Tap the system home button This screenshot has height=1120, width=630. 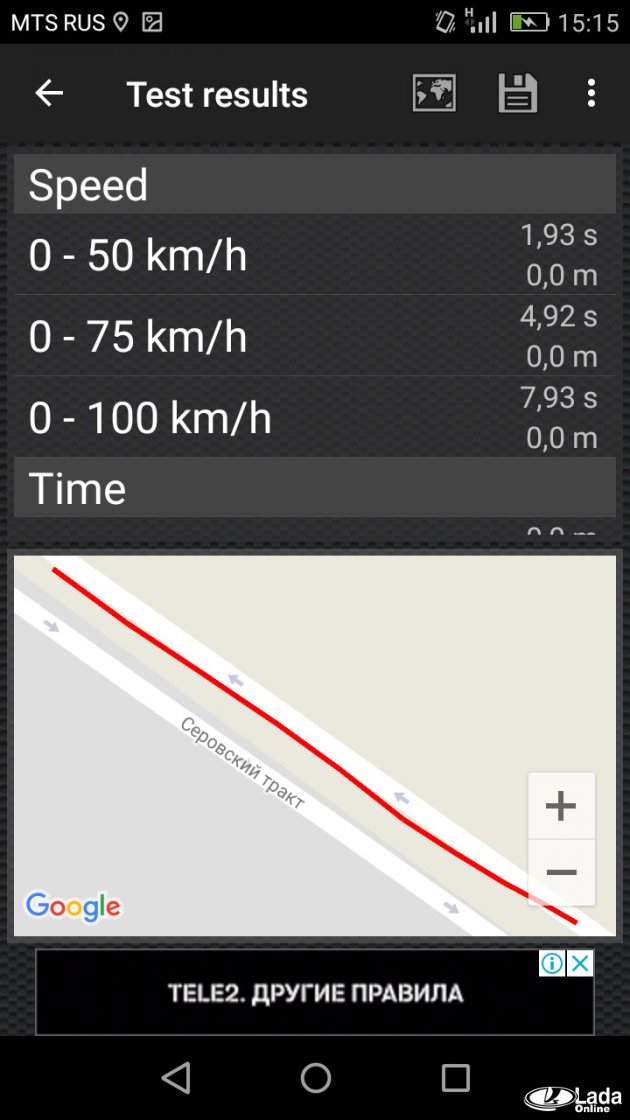point(315,1077)
